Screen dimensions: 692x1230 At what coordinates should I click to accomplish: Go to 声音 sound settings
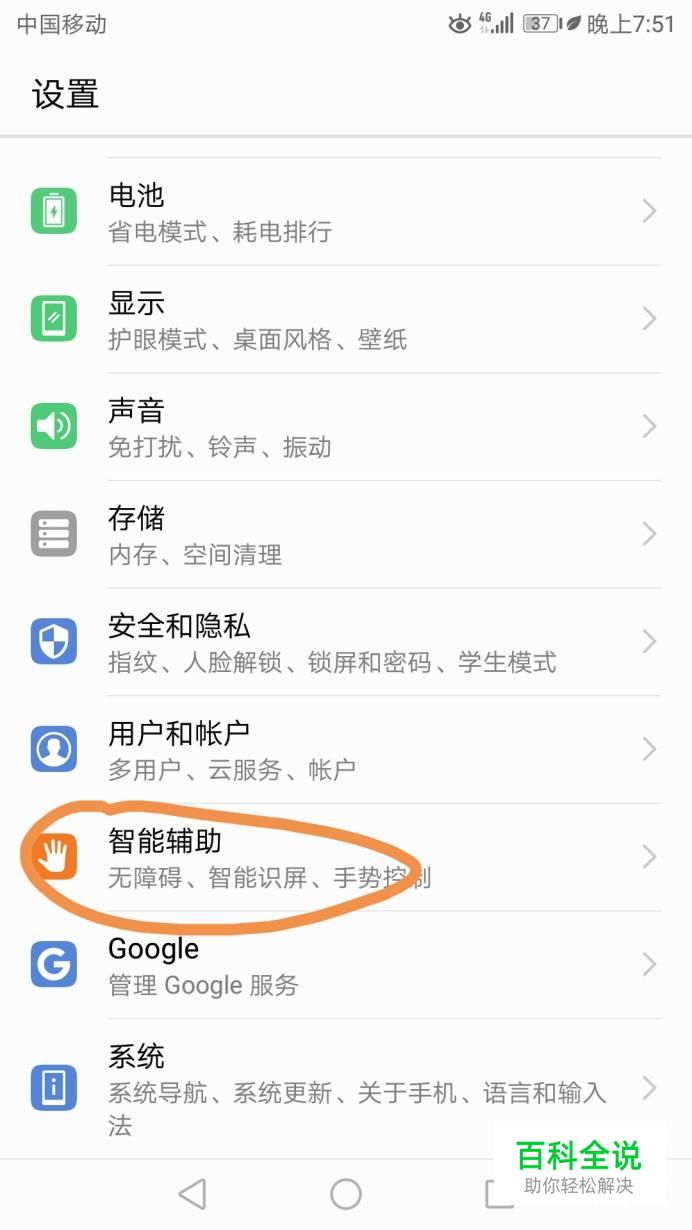click(345, 427)
